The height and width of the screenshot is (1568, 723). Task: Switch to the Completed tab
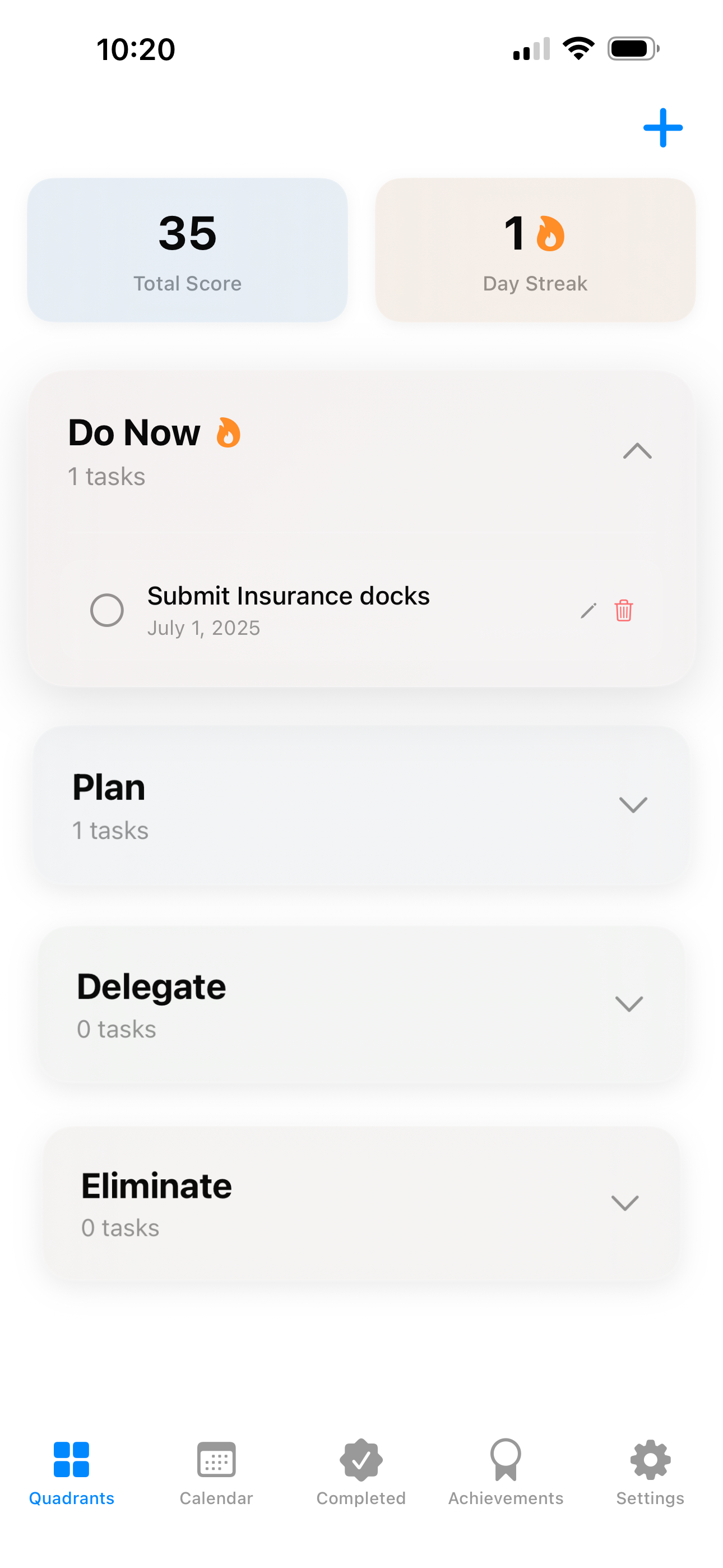coord(361,1473)
